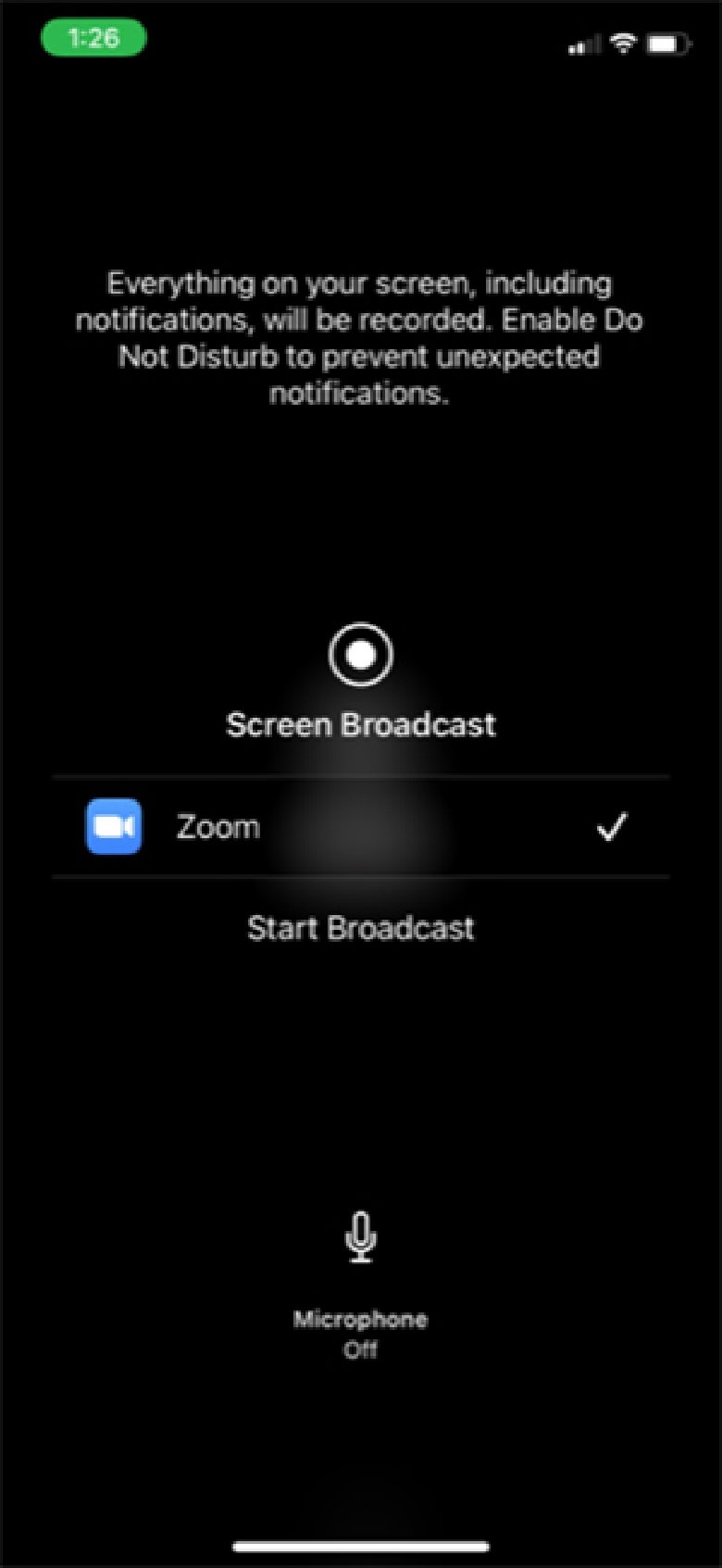Tap the cellular signal icon
The width and height of the screenshot is (722, 1568).
[581, 43]
